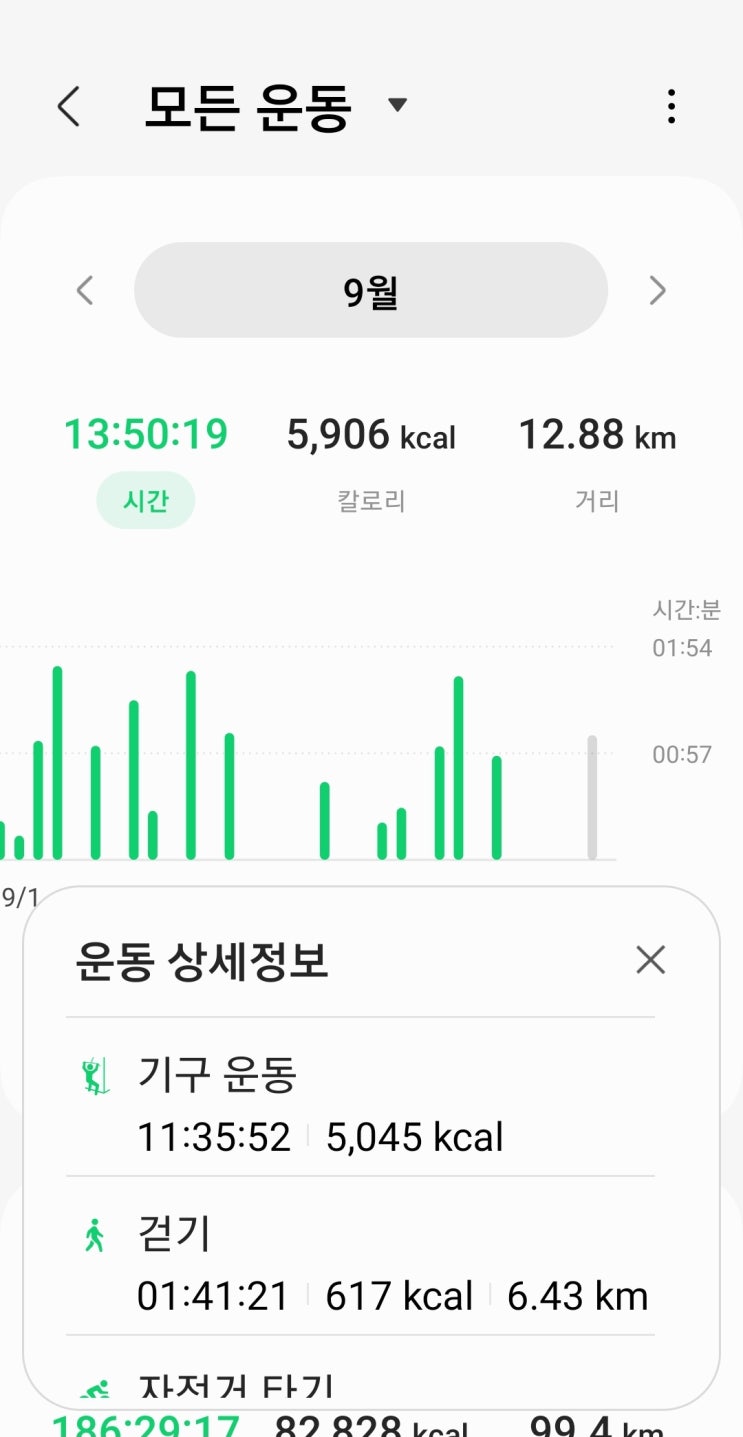Switch chart to 거리
Viewport: 743px width, 1437px height.
[597, 500]
